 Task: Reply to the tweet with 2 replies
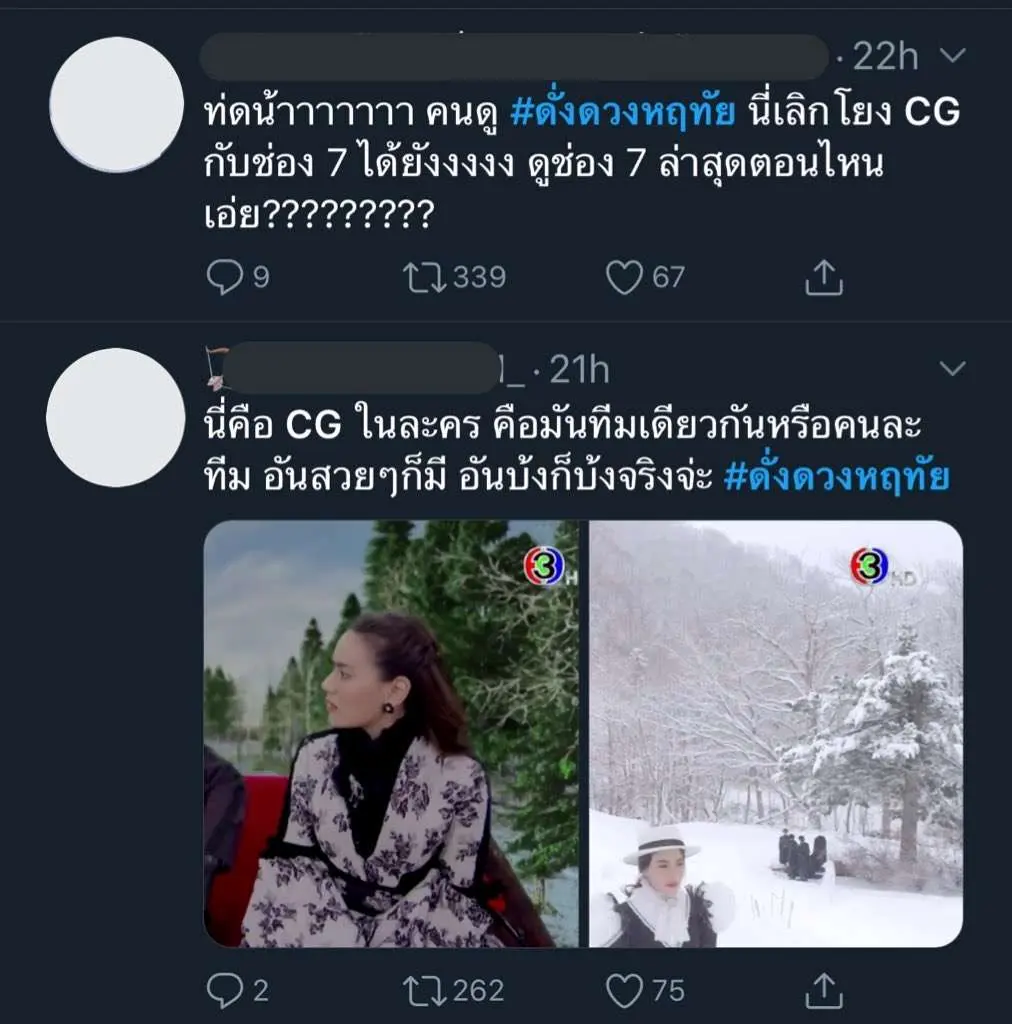(x=224, y=990)
